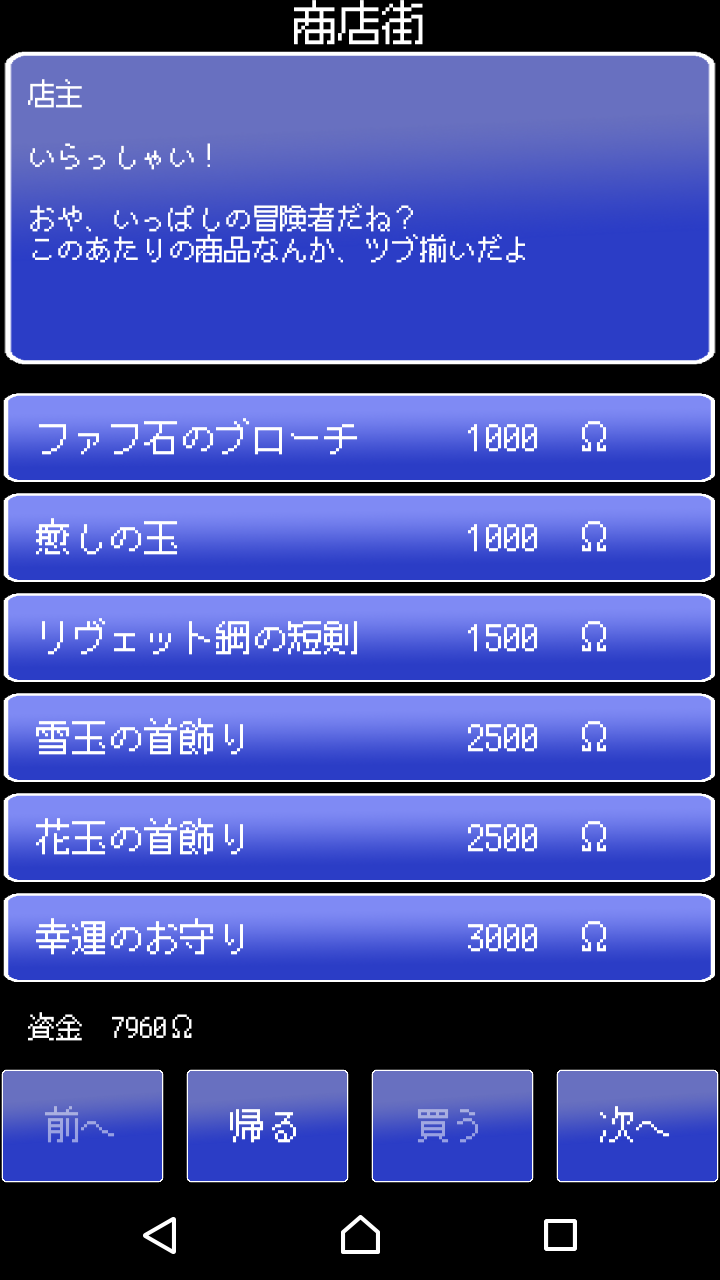Choose the 癒しの玉 item
Viewport: 720px width, 1280px height.
tap(360, 538)
